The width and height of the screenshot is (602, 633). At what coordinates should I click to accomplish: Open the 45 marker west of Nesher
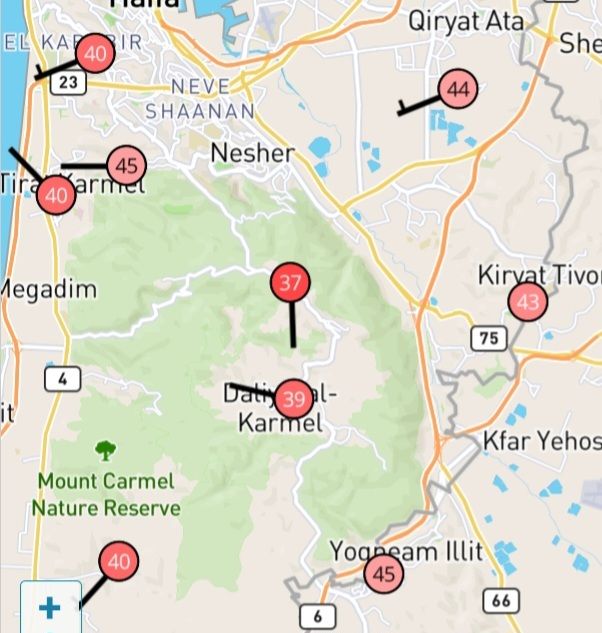click(x=126, y=165)
